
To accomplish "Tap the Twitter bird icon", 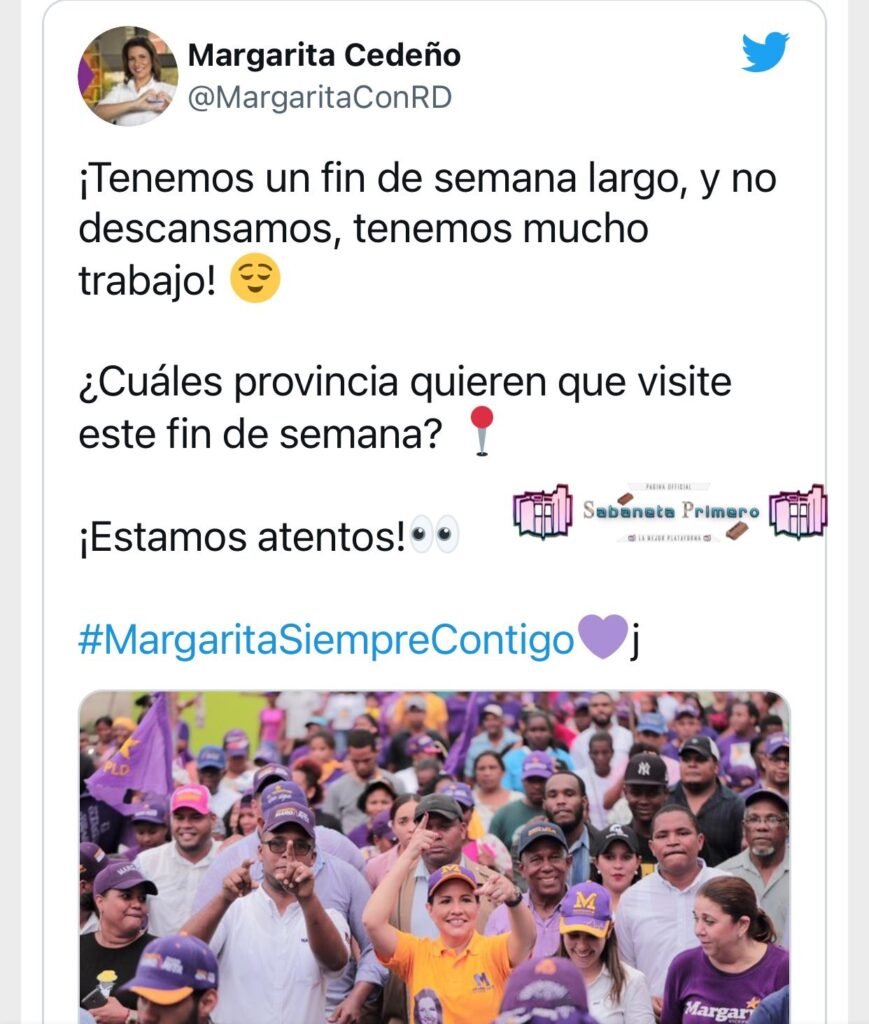I will click(x=765, y=52).
